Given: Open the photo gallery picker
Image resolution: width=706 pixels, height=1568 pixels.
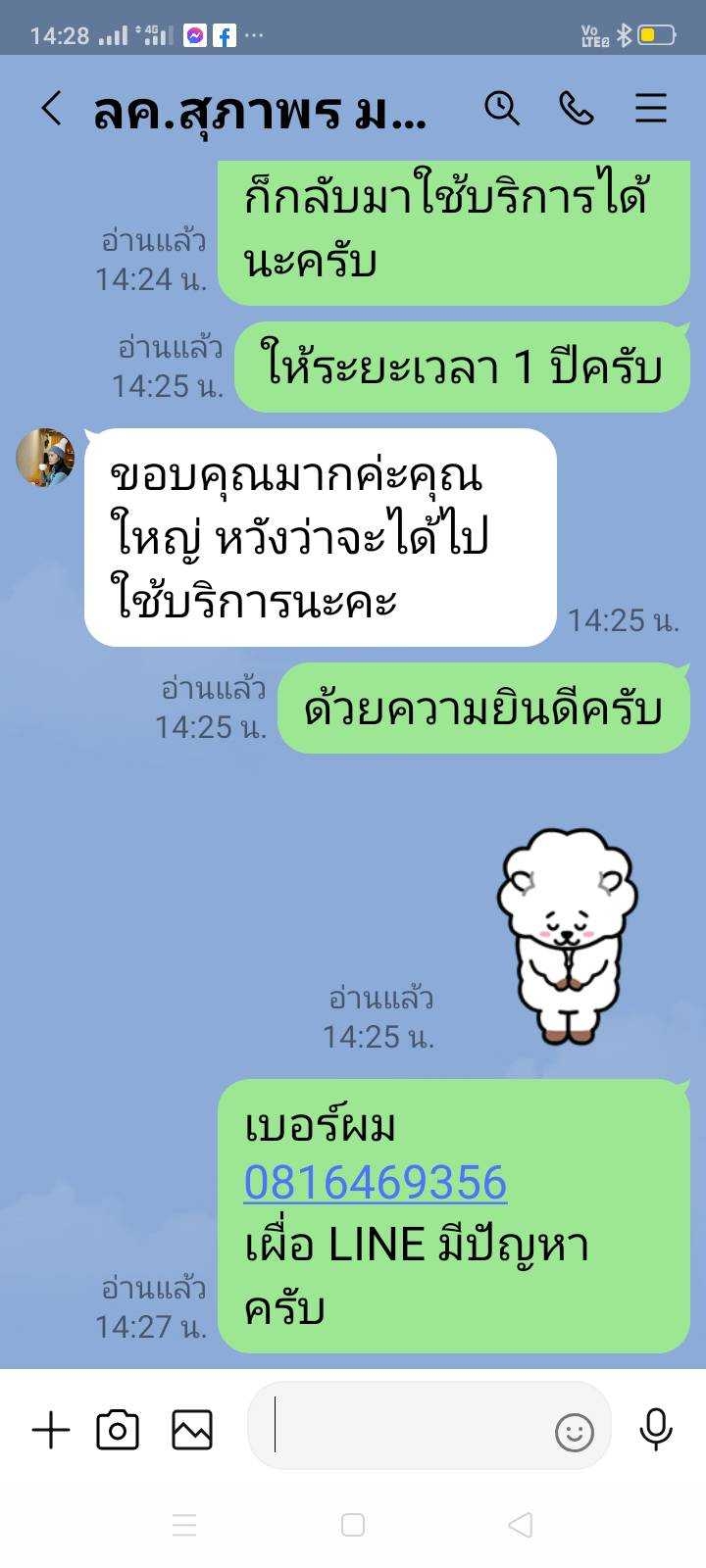Looking at the screenshot, I should click(192, 1431).
